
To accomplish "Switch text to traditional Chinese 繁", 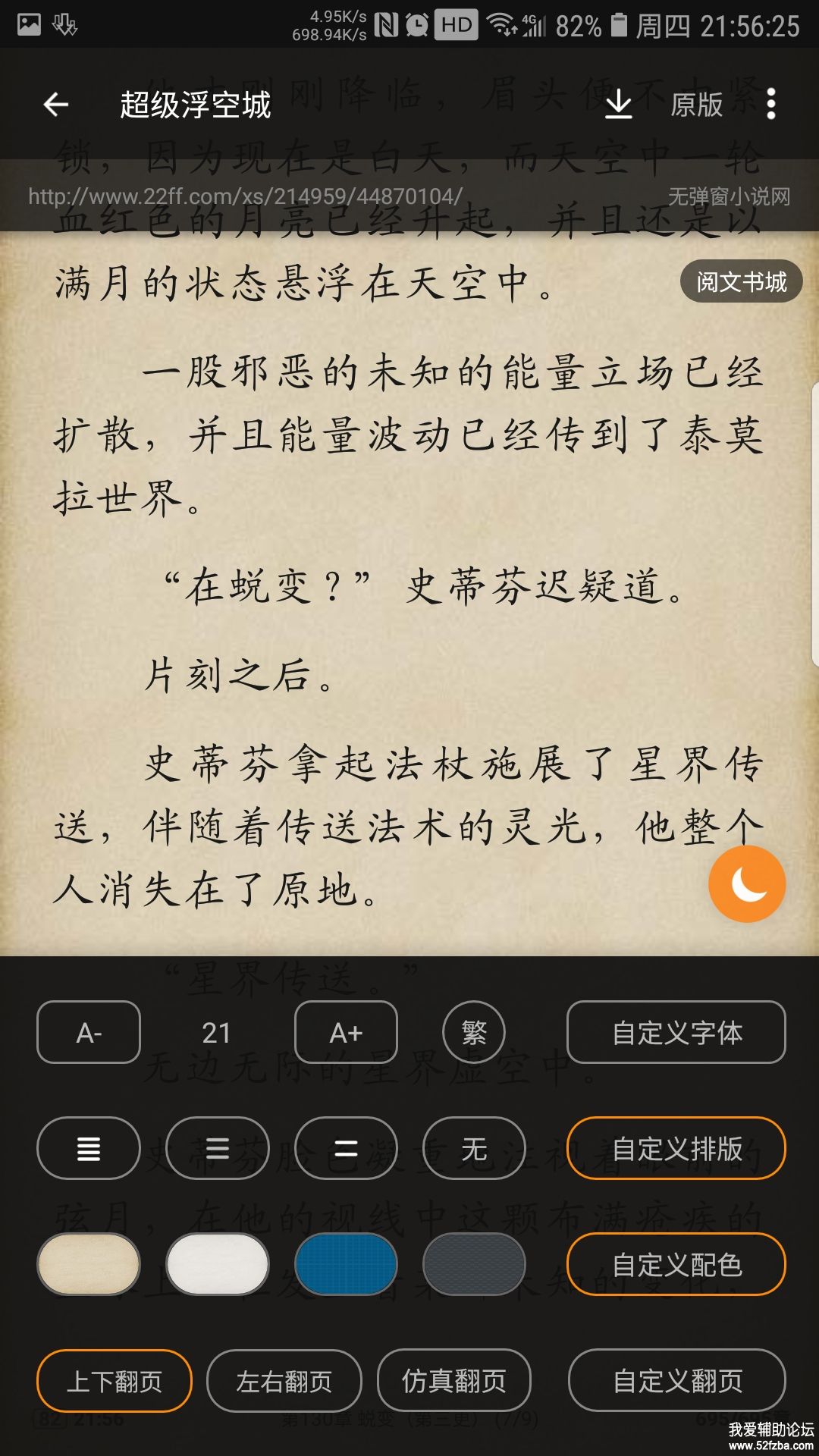I will (474, 1032).
